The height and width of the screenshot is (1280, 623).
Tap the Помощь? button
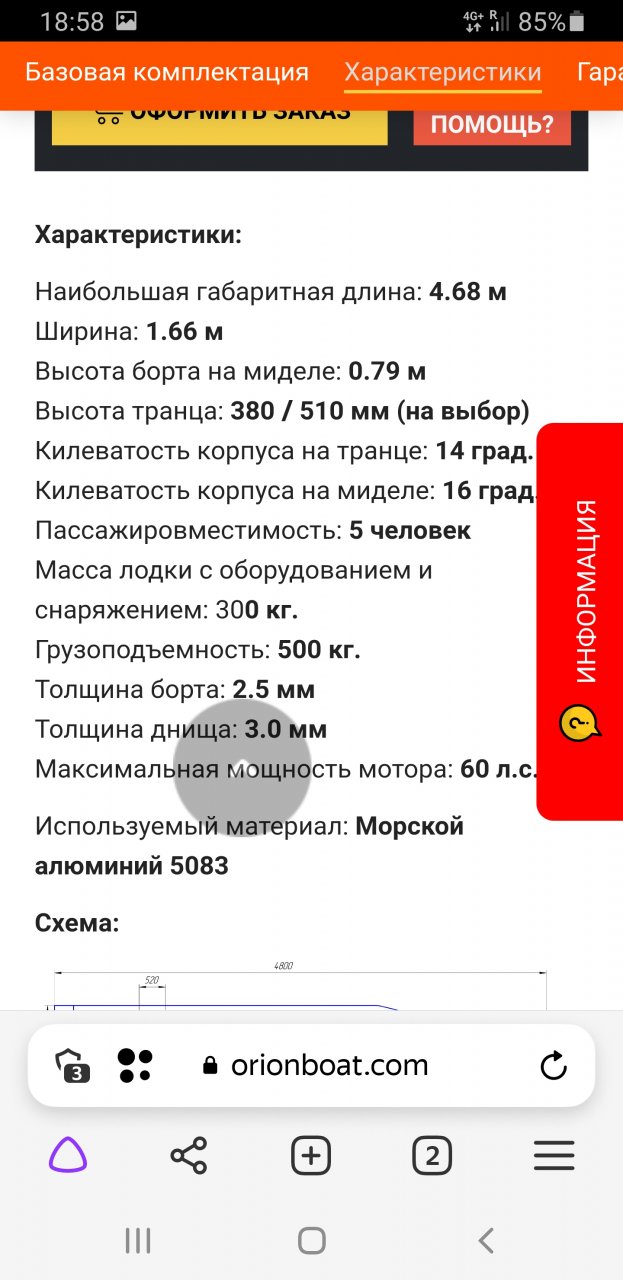(x=492, y=124)
